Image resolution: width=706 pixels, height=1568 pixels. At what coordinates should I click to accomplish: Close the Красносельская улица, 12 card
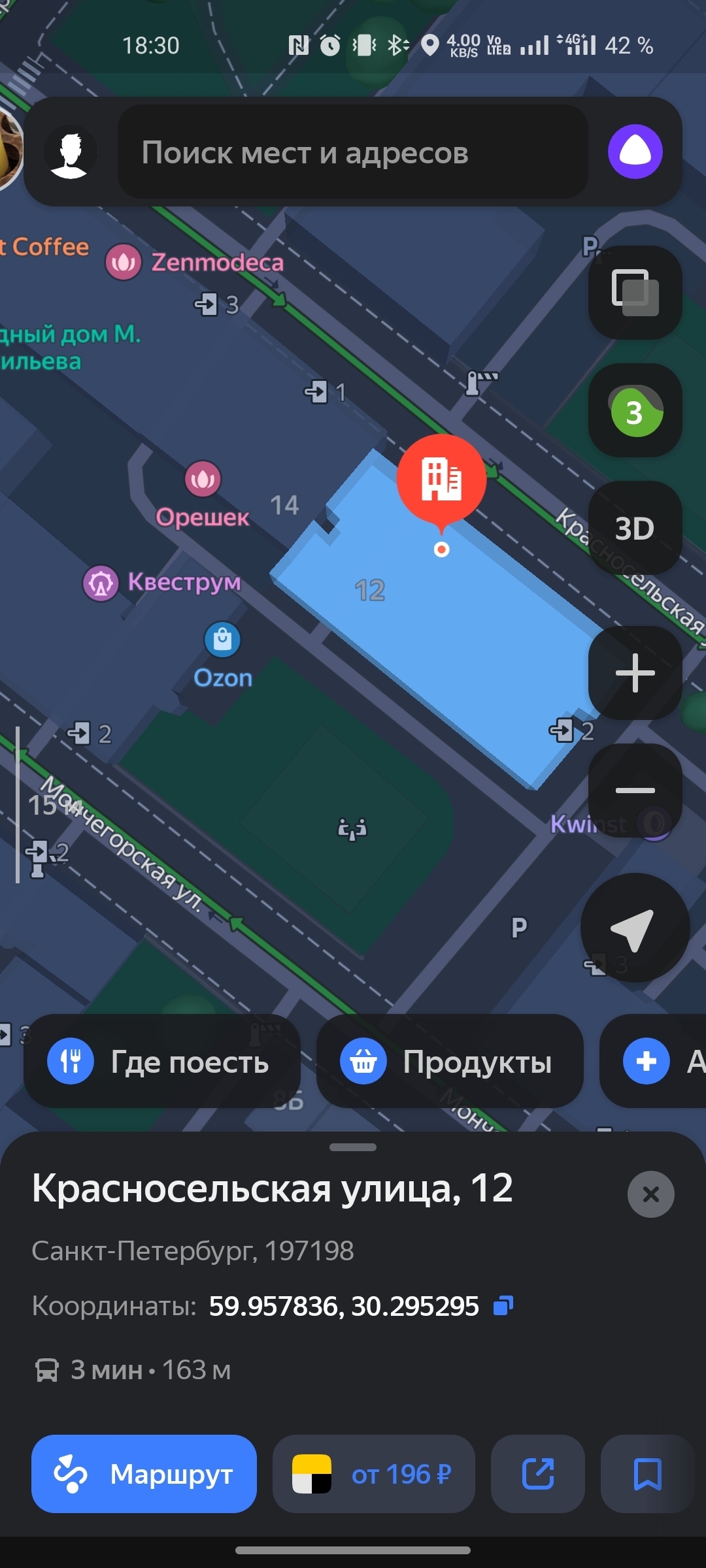(650, 1194)
